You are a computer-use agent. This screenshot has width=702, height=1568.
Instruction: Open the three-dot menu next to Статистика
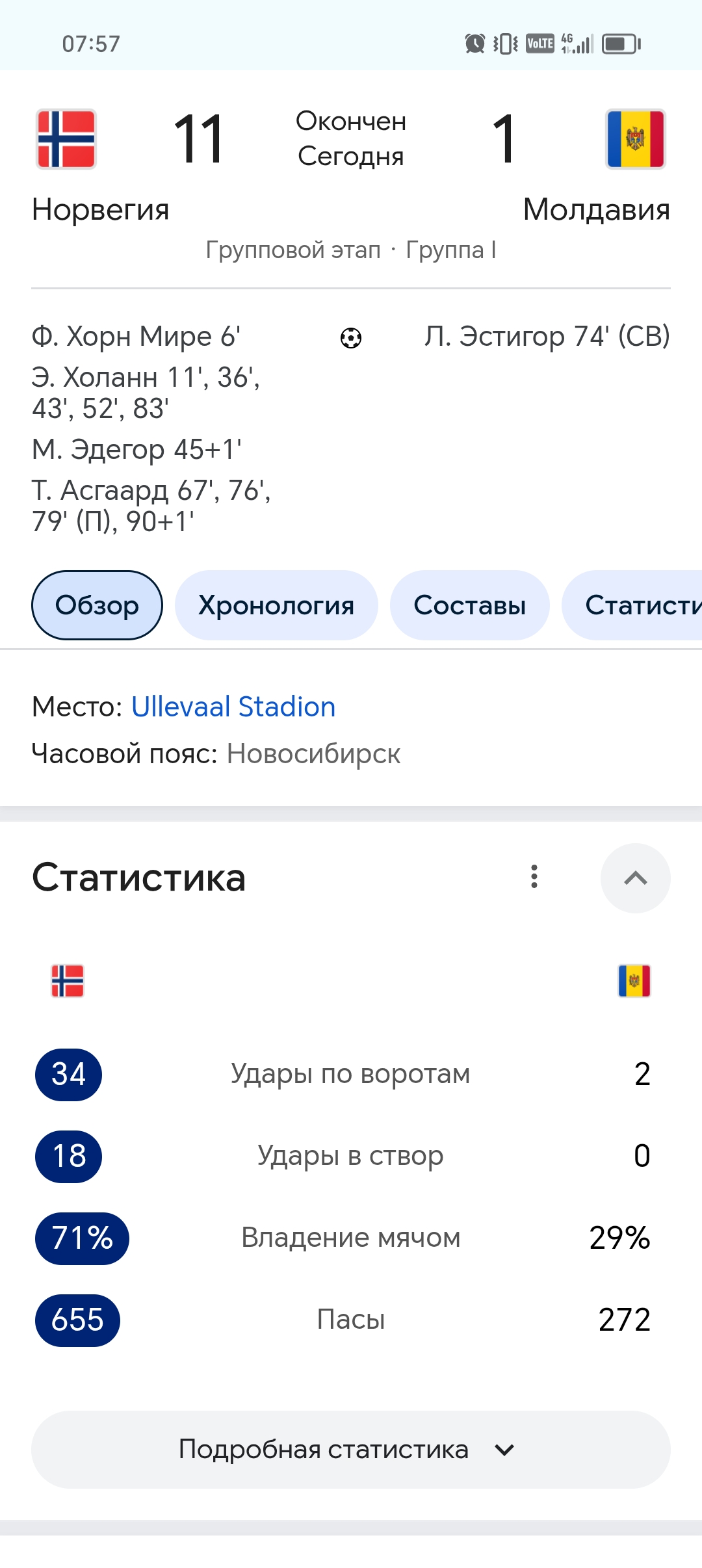tap(534, 877)
